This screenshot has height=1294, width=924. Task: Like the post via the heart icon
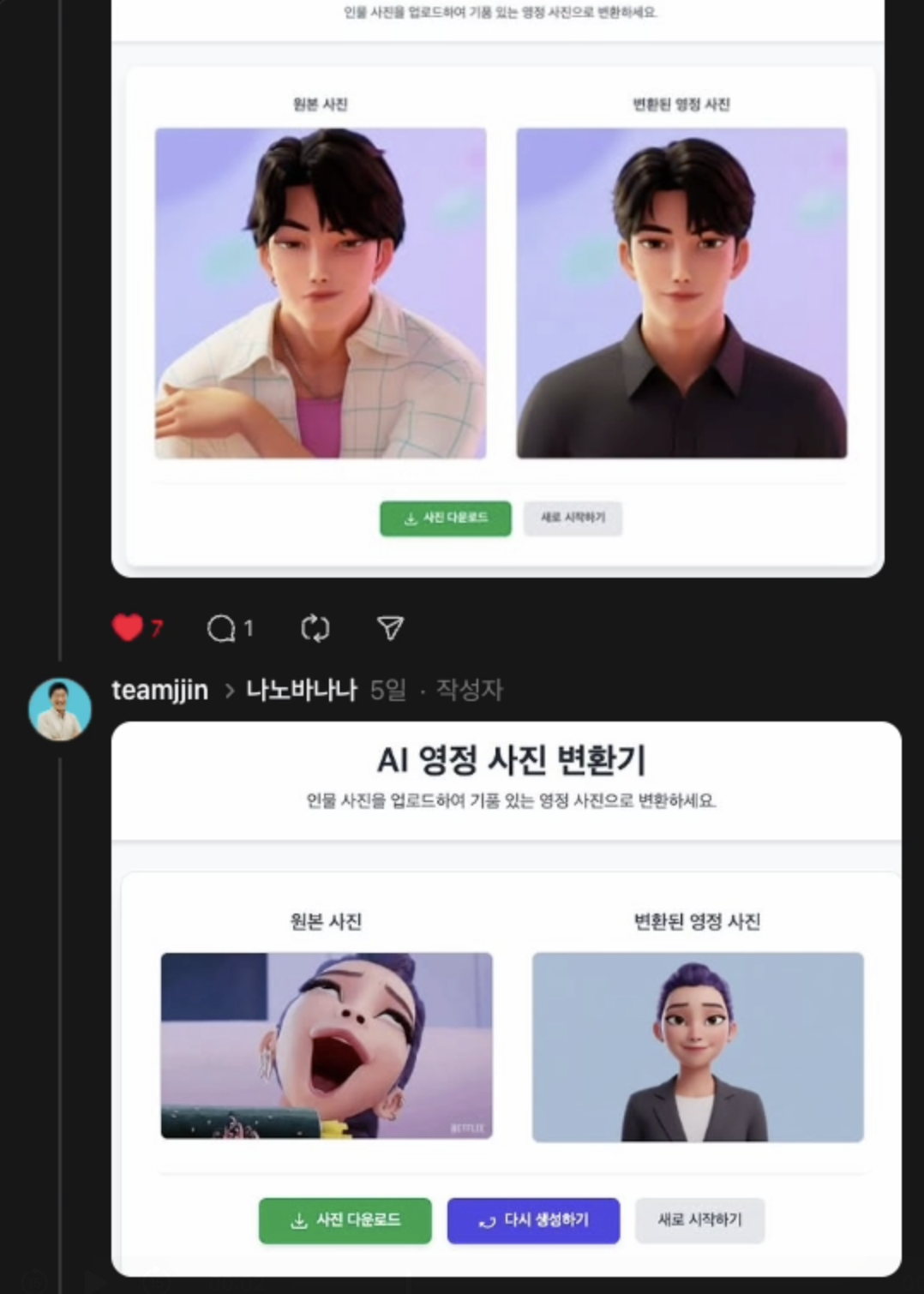click(x=129, y=628)
